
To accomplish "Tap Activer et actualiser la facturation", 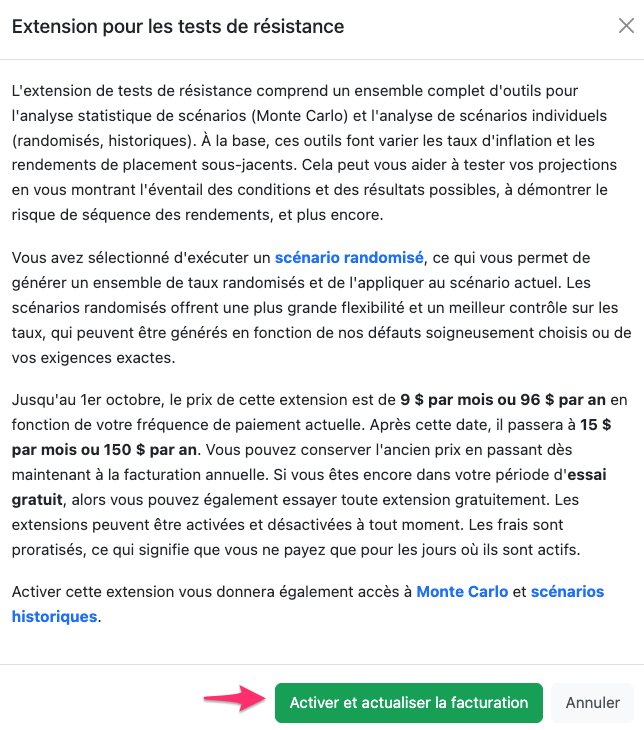I will pyautogui.click(x=408, y=703).
